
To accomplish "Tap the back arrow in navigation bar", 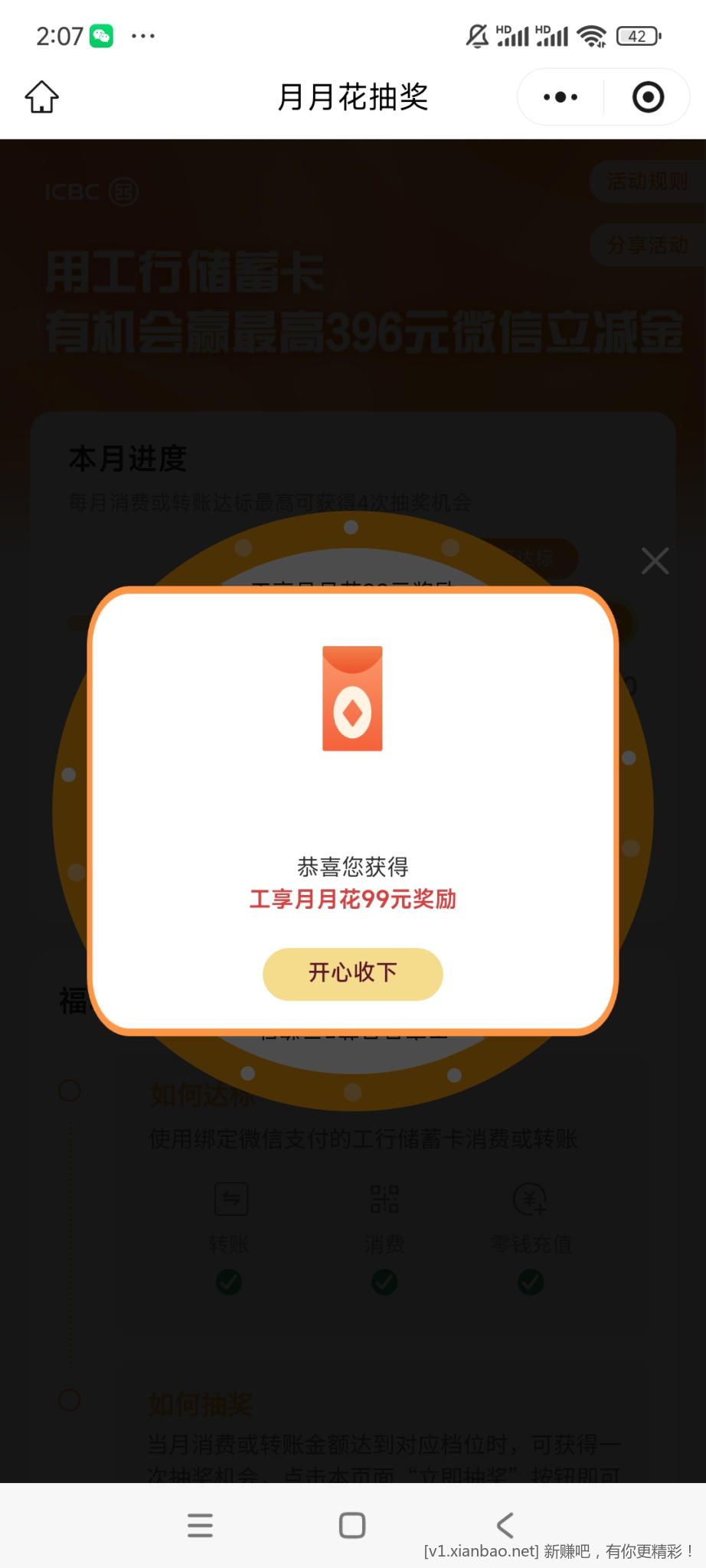I will [x=505, y=1525].
